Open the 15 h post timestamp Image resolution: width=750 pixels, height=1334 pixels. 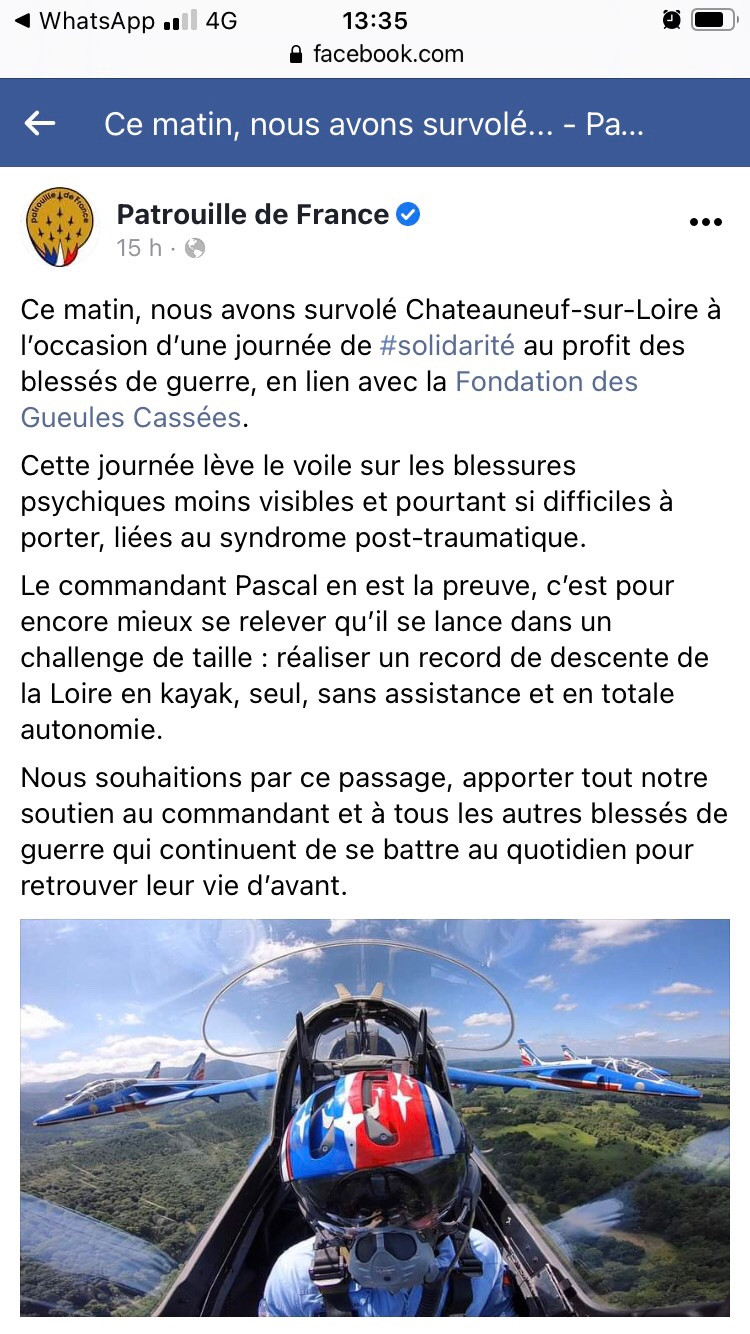(138, 248)
